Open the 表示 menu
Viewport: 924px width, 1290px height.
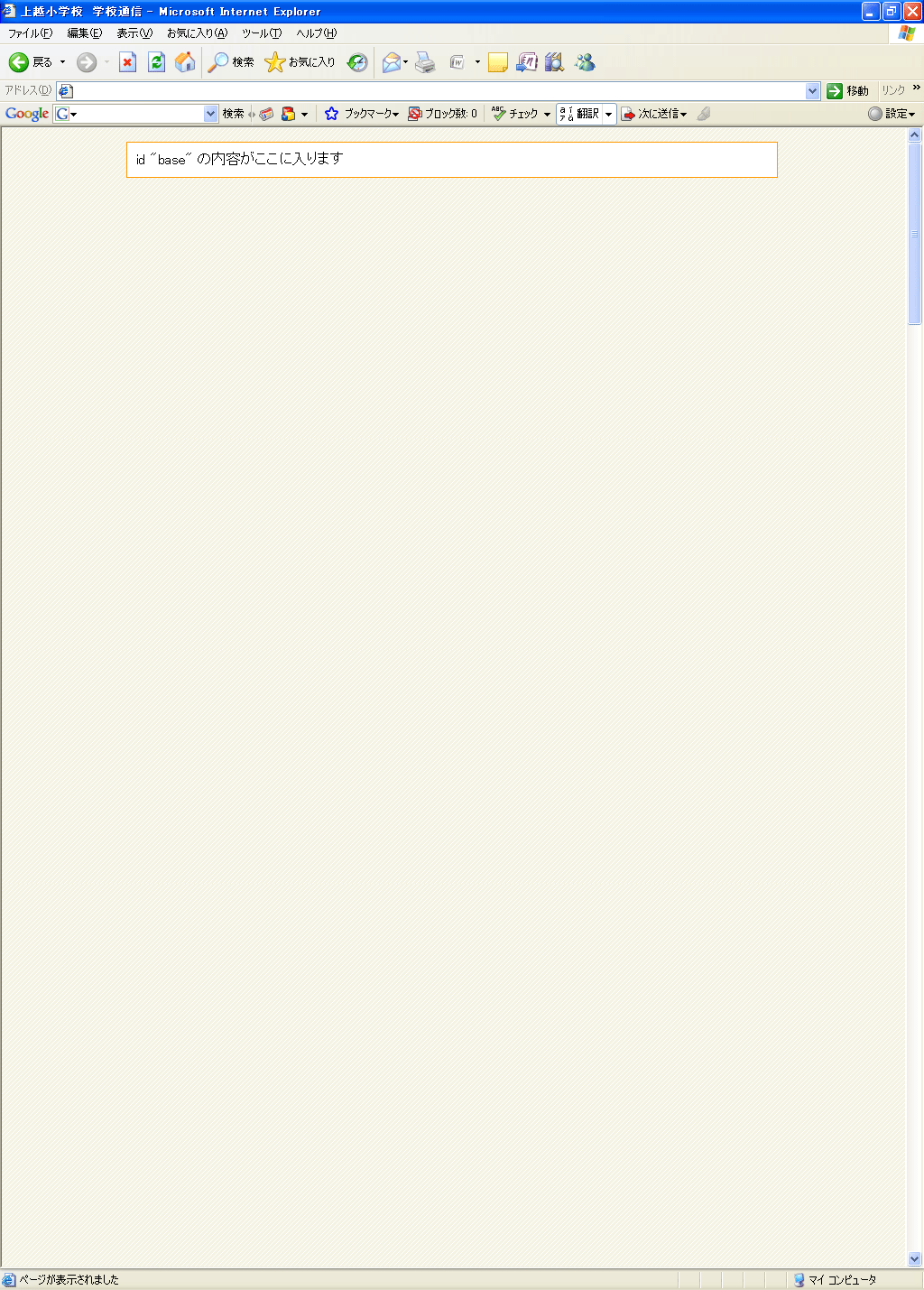(x=134, y=33)
